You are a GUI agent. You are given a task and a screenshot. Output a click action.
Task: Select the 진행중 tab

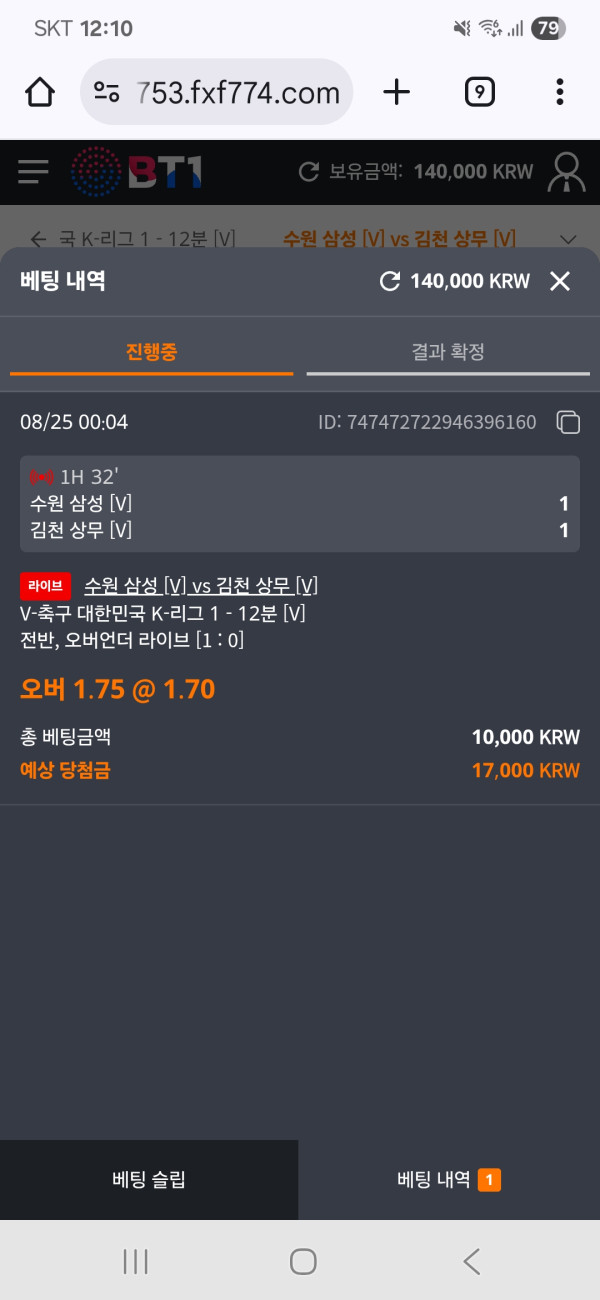(x=152, y=353)
